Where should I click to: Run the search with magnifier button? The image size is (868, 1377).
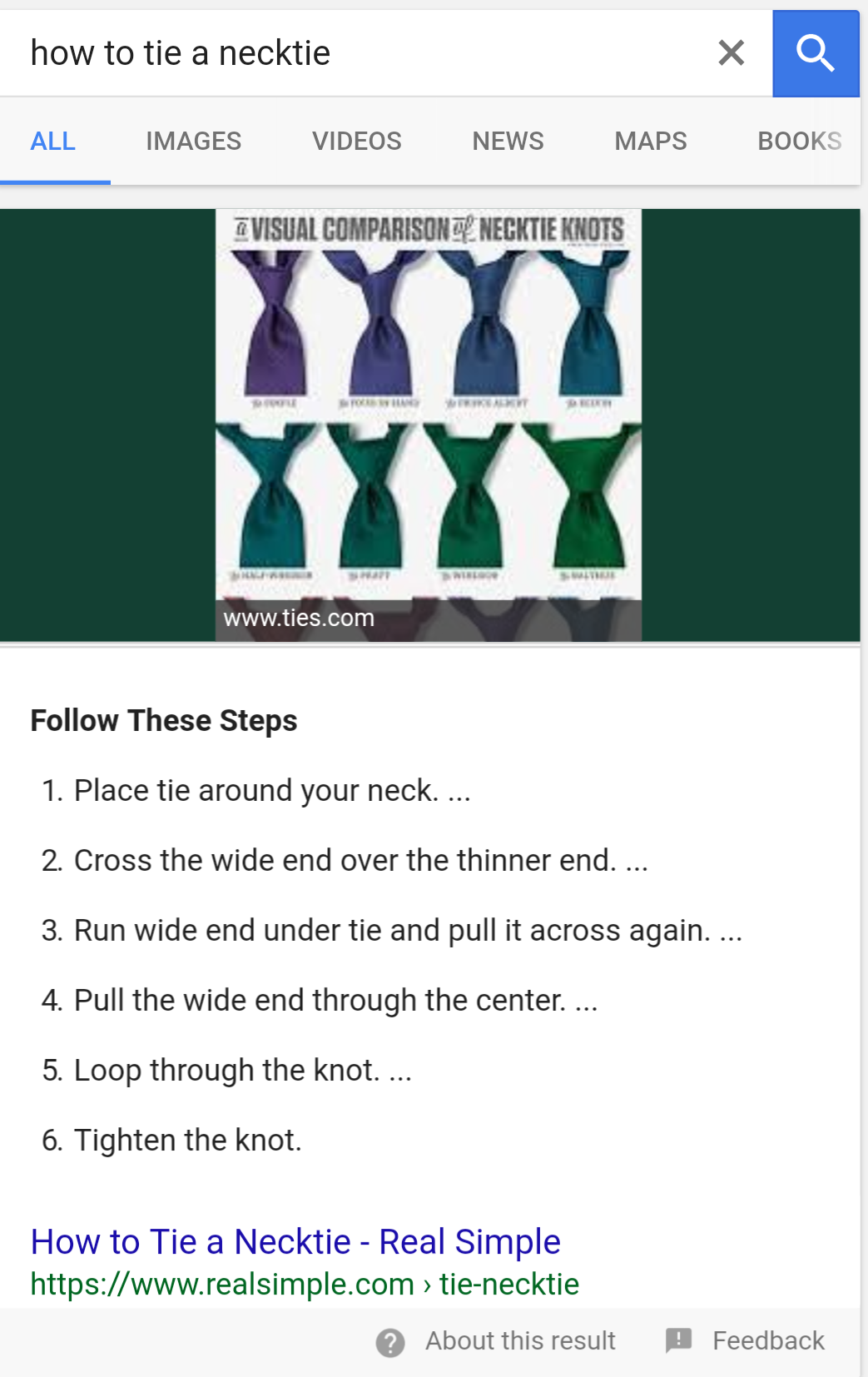point(816,53)
